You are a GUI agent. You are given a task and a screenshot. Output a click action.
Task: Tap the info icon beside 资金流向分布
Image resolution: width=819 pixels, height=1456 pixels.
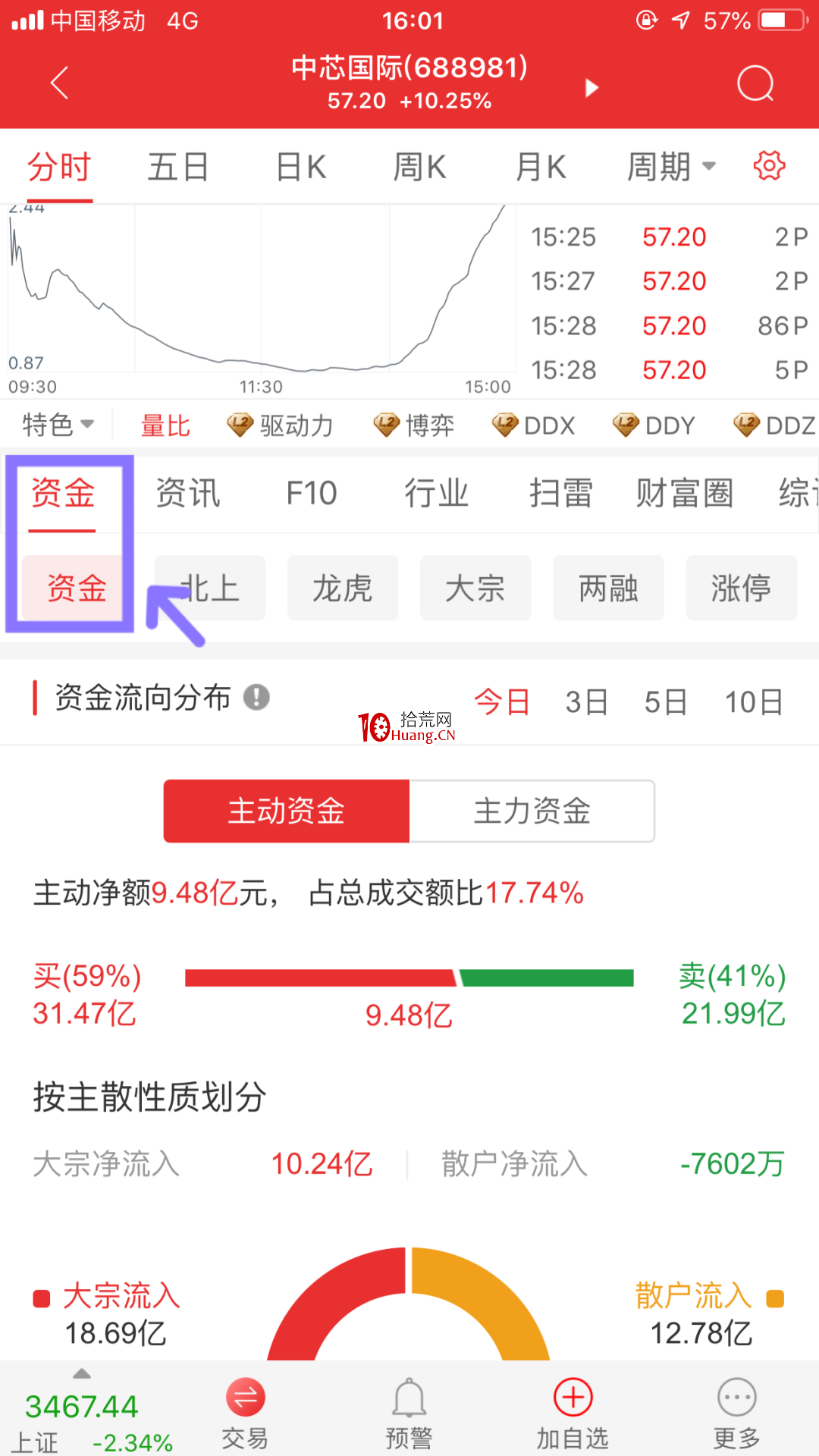point(256,697)
